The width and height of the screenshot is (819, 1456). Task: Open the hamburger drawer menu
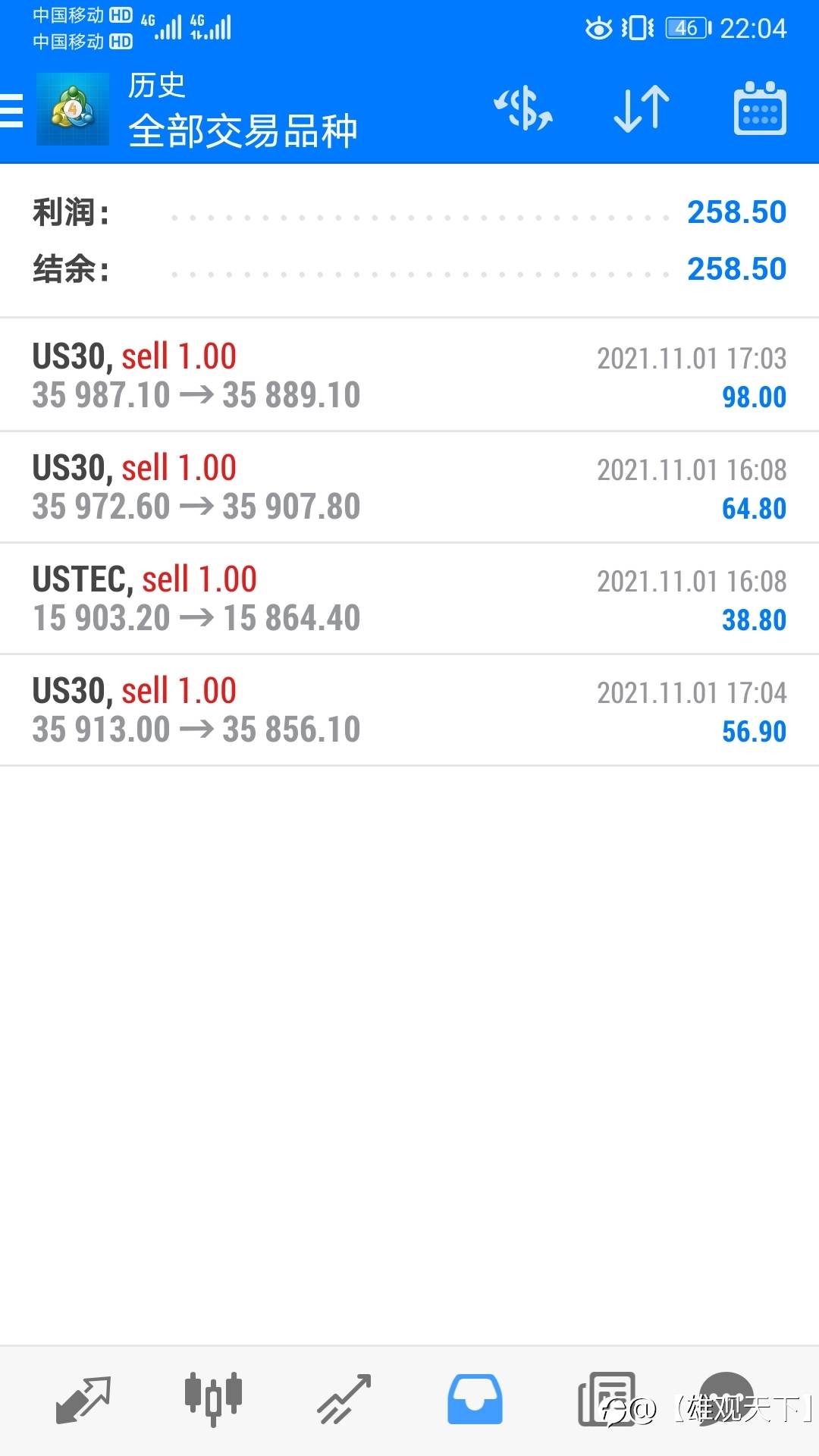click(x=11, y=110)
